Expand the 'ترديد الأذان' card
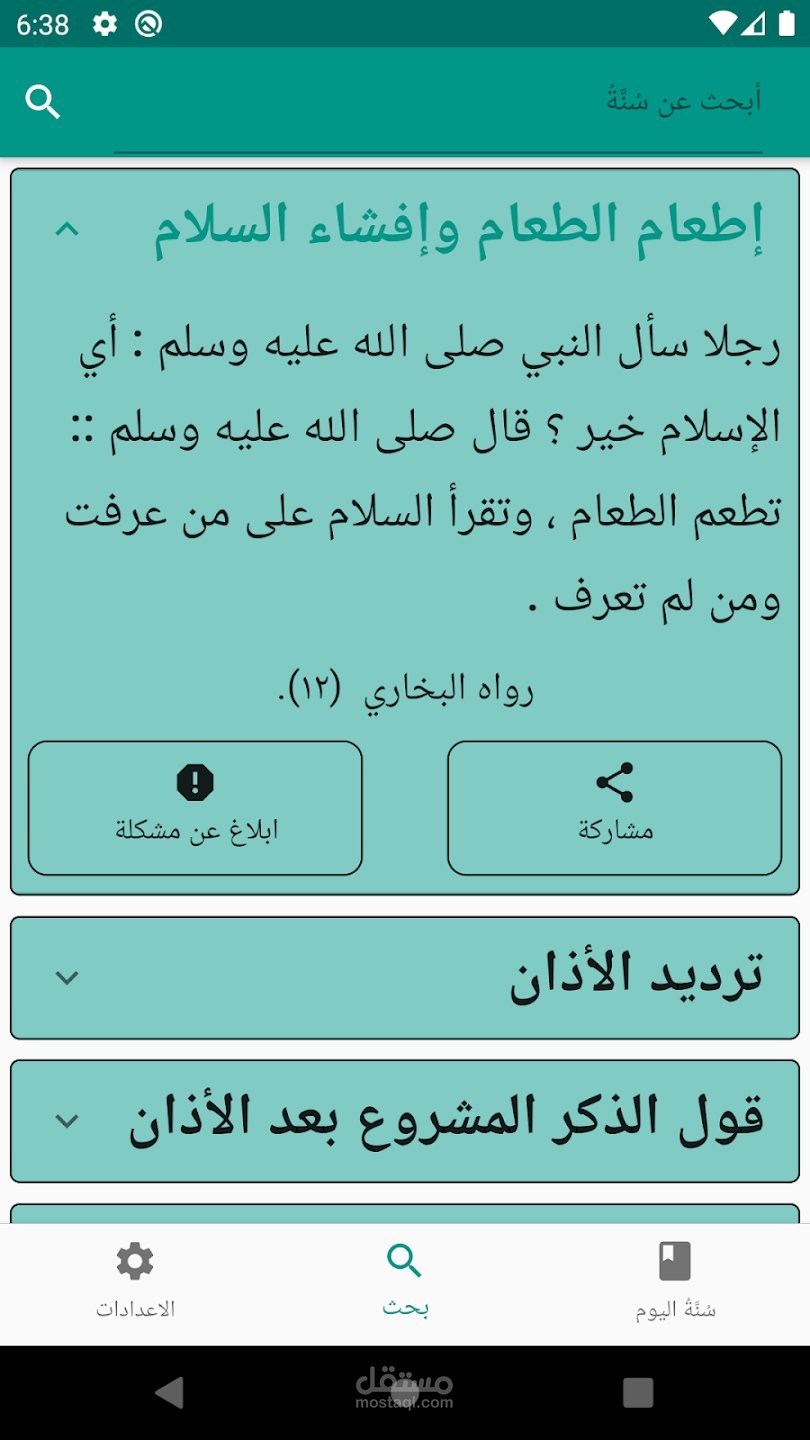Viewport: 810px width, 1440px height. 405,978
